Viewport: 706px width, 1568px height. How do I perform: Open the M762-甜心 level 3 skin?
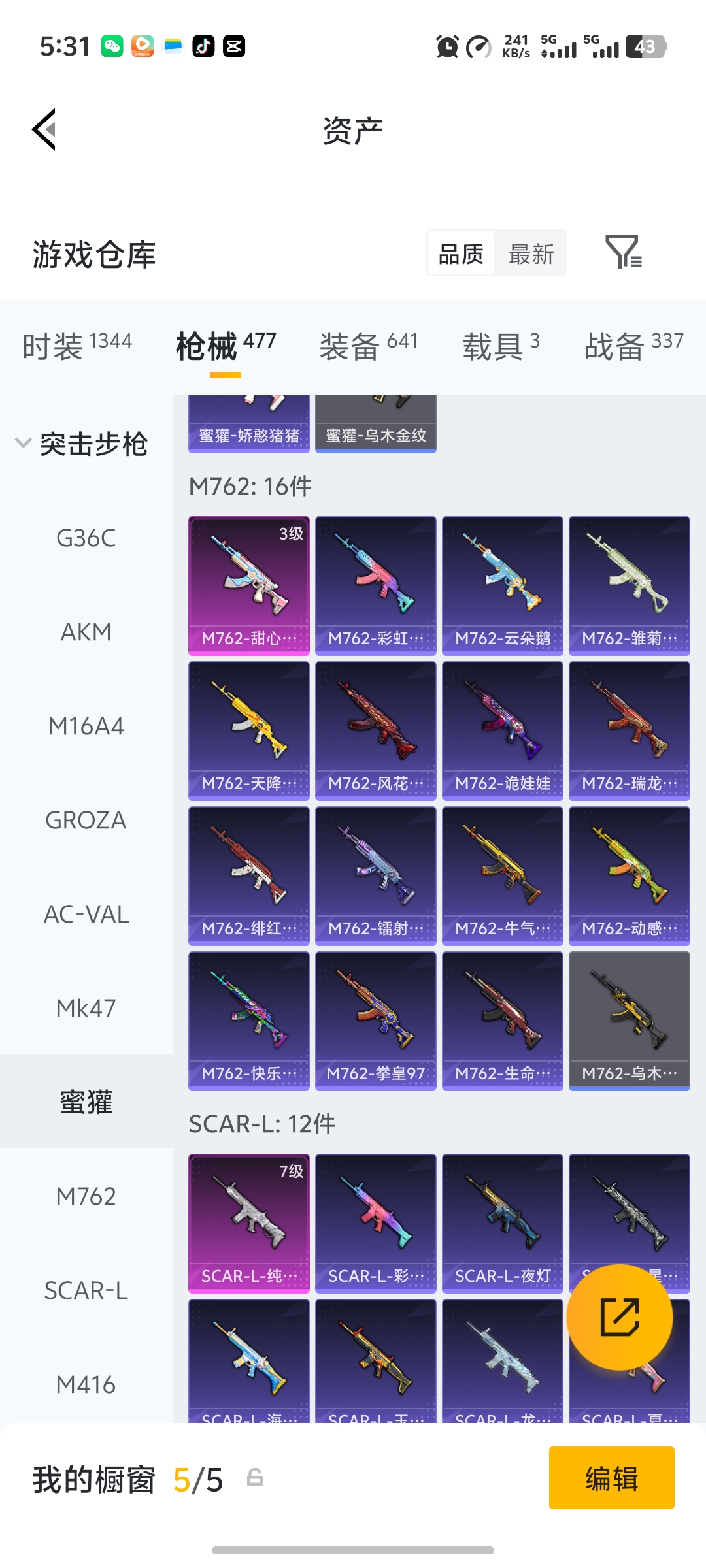(249, 586)
